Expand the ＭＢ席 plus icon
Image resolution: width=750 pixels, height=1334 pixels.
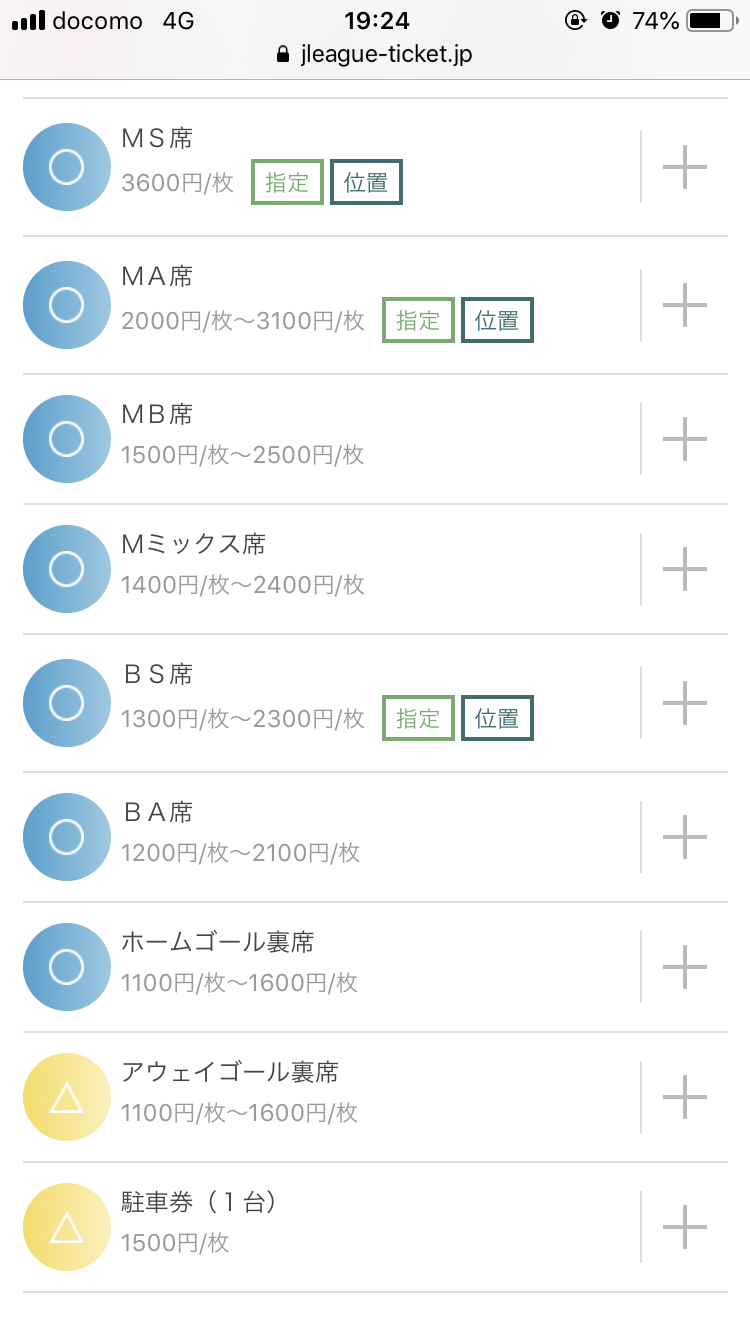click(685, 439)
